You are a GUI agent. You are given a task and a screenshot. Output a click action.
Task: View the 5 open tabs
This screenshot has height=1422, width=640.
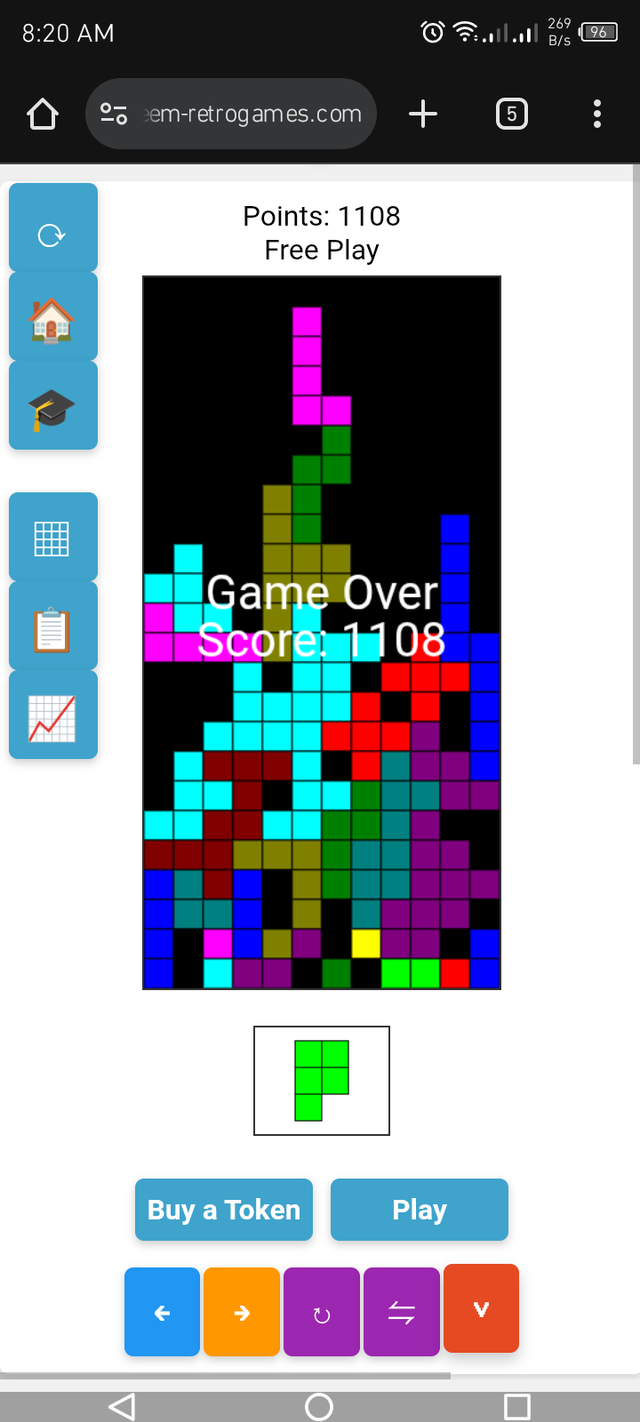click(x=511, y=114)
